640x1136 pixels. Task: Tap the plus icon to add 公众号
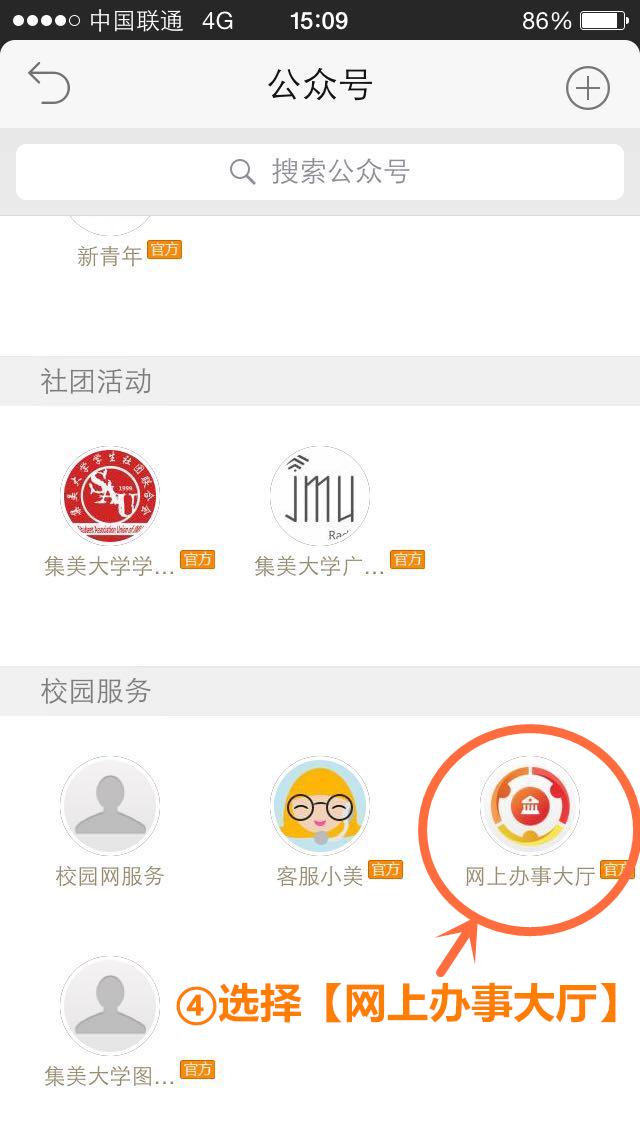coord(587,88)
